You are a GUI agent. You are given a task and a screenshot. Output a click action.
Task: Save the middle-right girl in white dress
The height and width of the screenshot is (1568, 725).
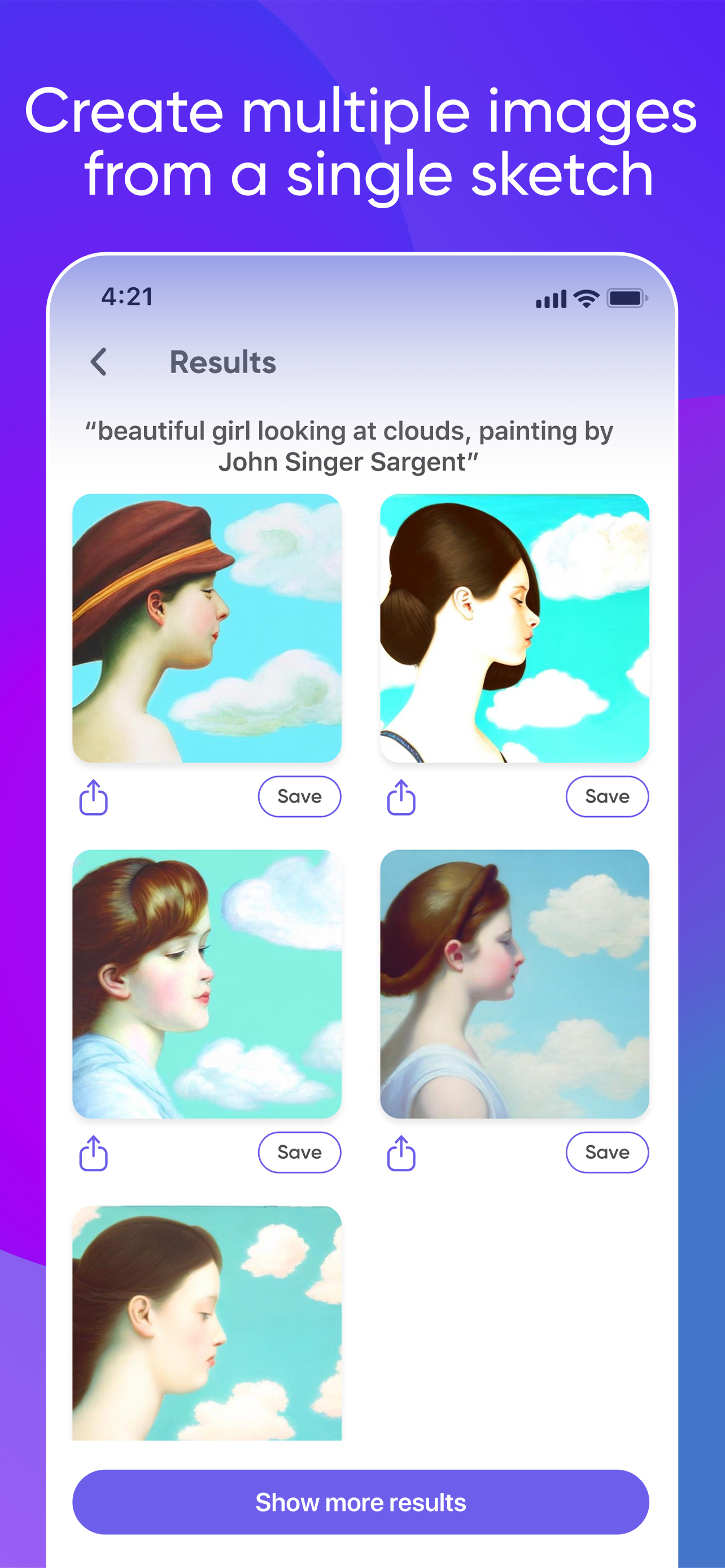click(606, 1151)
